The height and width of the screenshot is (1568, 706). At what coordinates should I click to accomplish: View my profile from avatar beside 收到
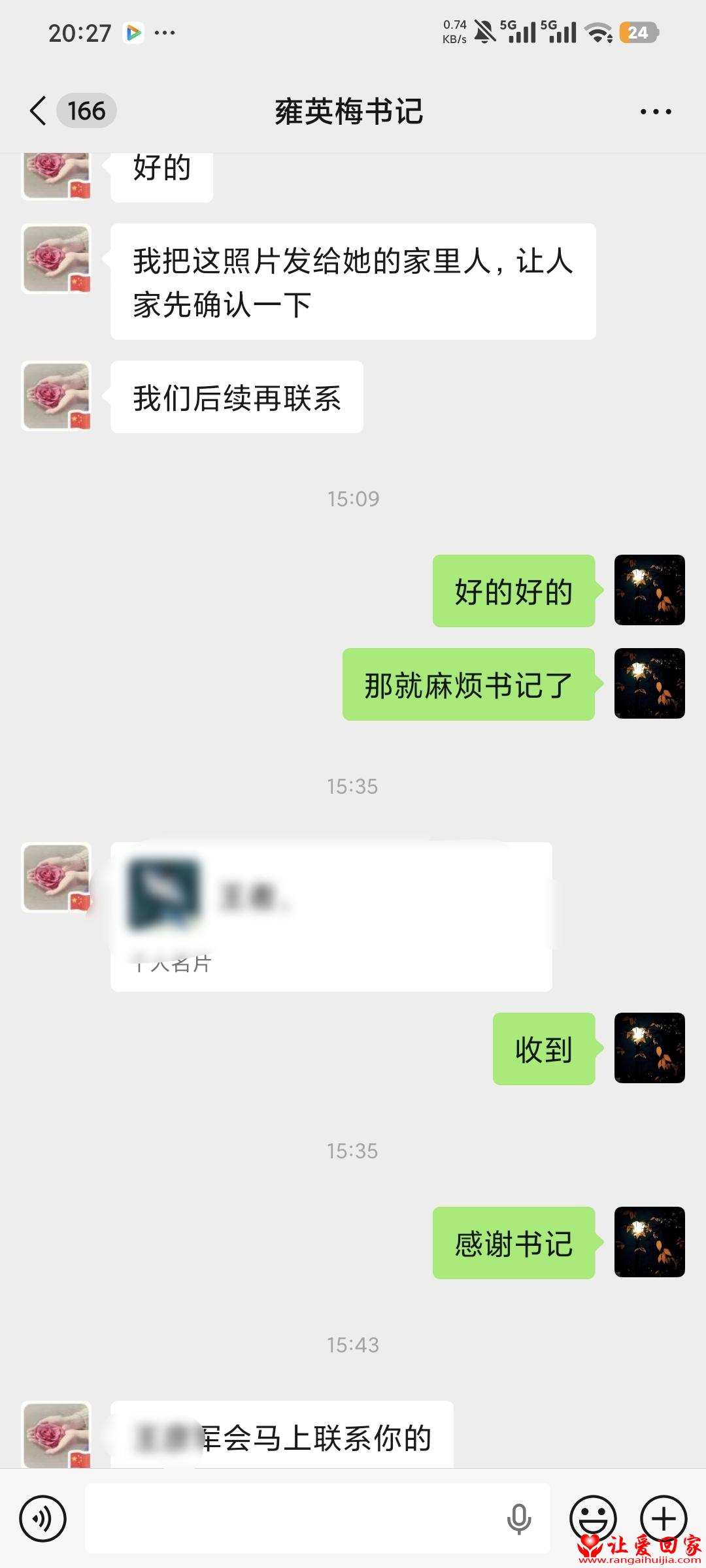click(649, 1048)
